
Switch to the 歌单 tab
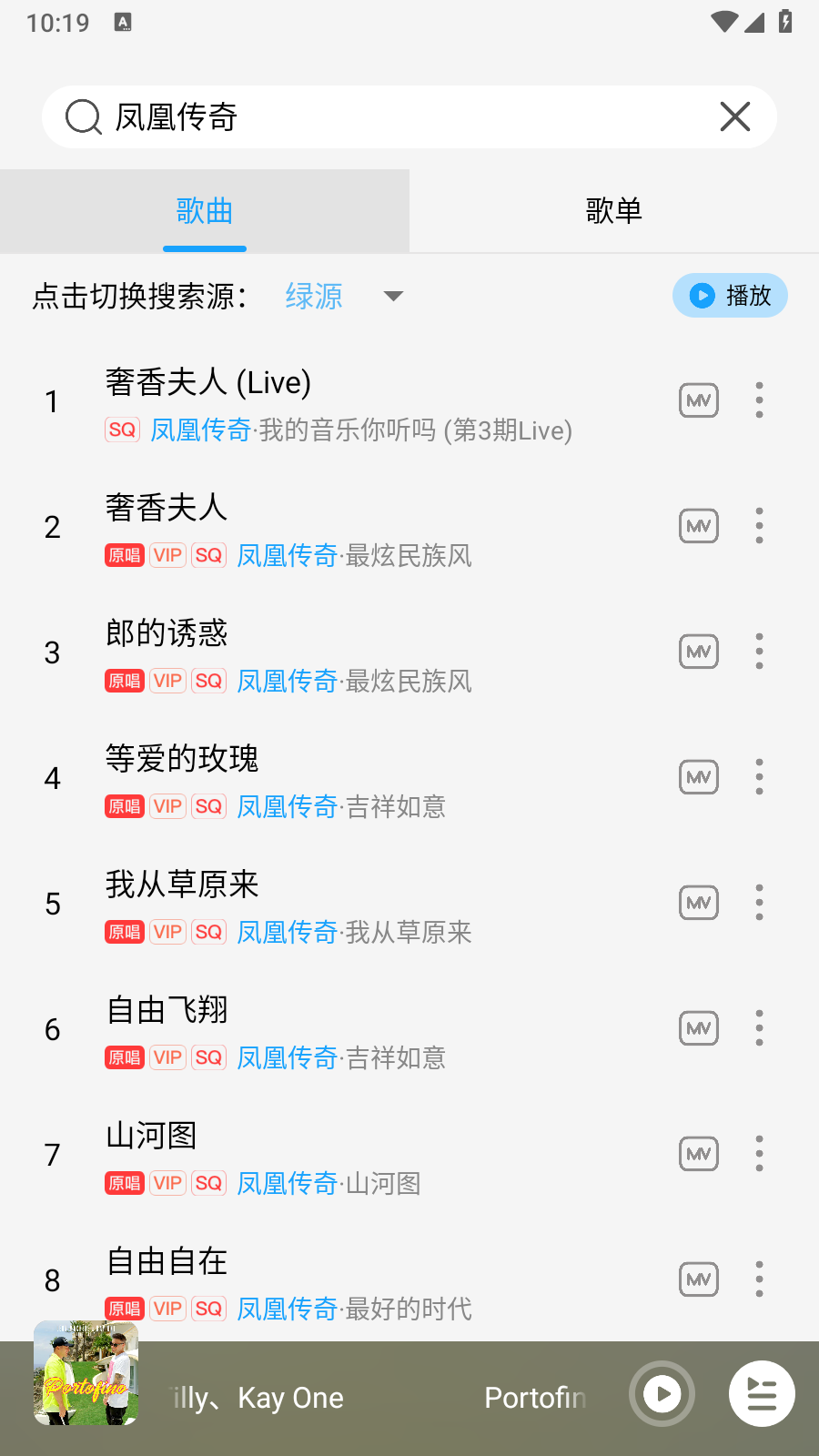(x=614, y=211)
